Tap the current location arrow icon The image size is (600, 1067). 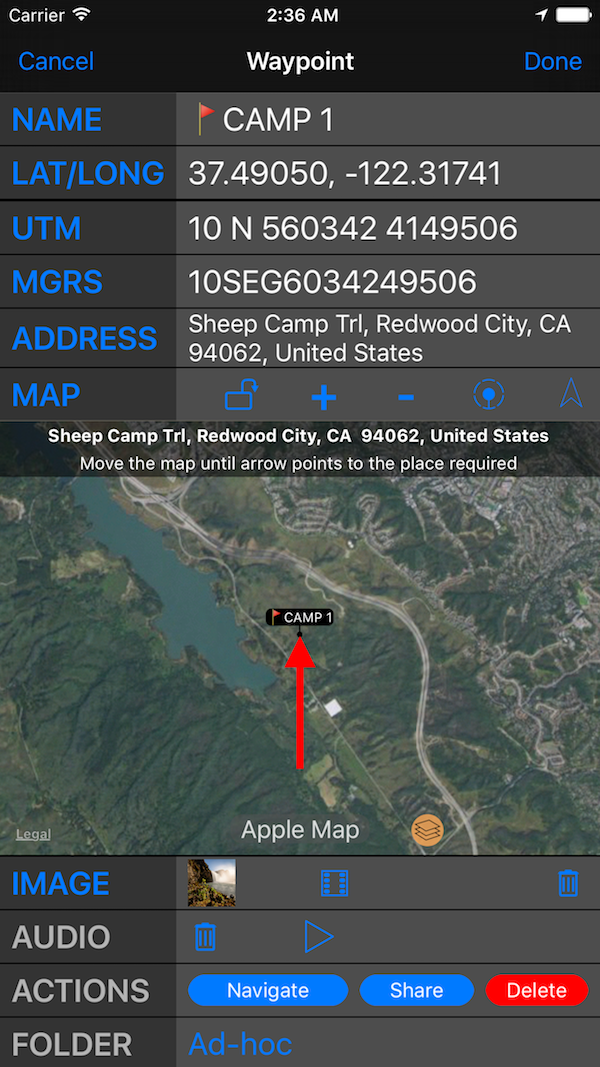point(570,396)
